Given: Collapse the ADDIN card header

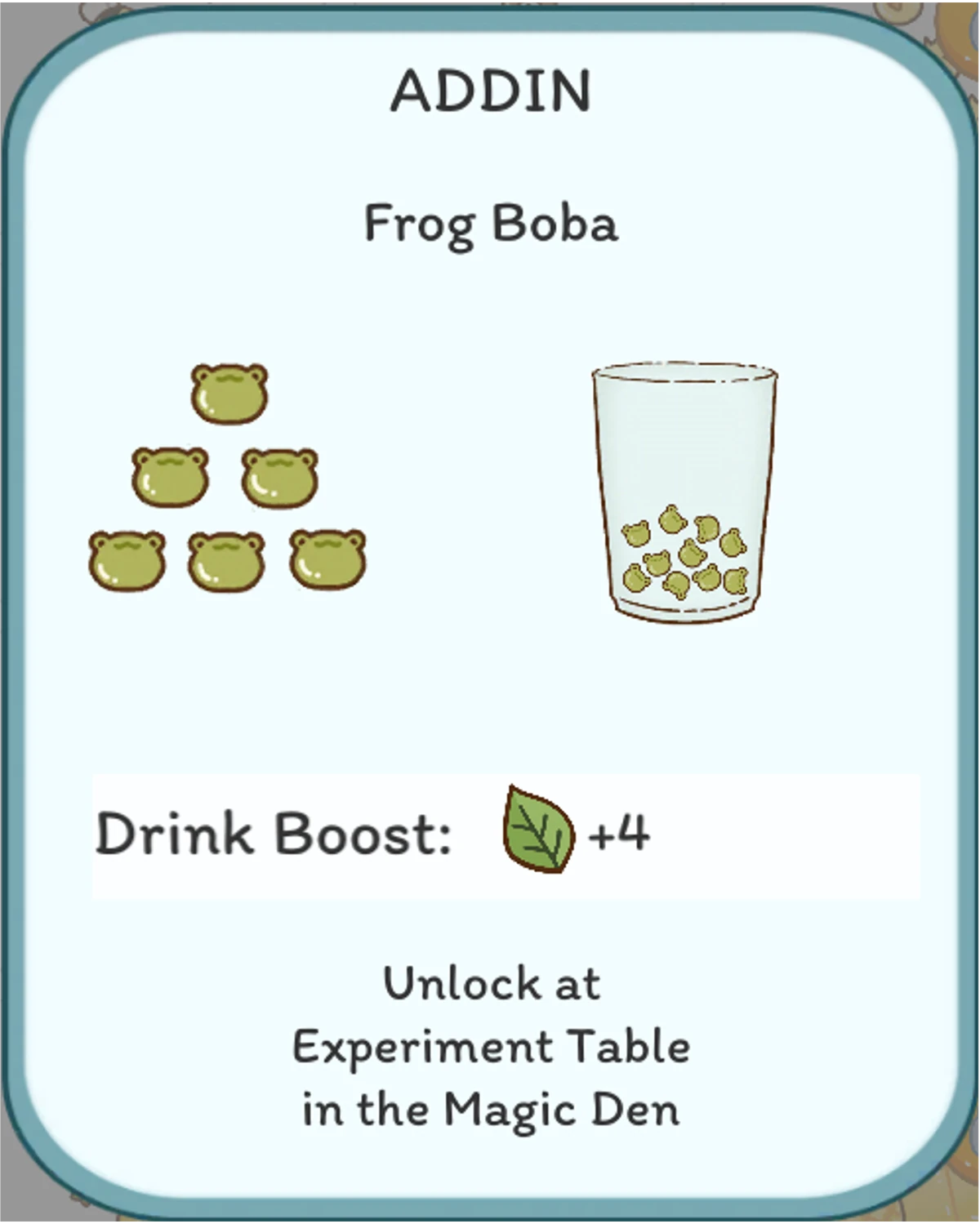Looking at the screenshot, I should [x=490, y=90].
